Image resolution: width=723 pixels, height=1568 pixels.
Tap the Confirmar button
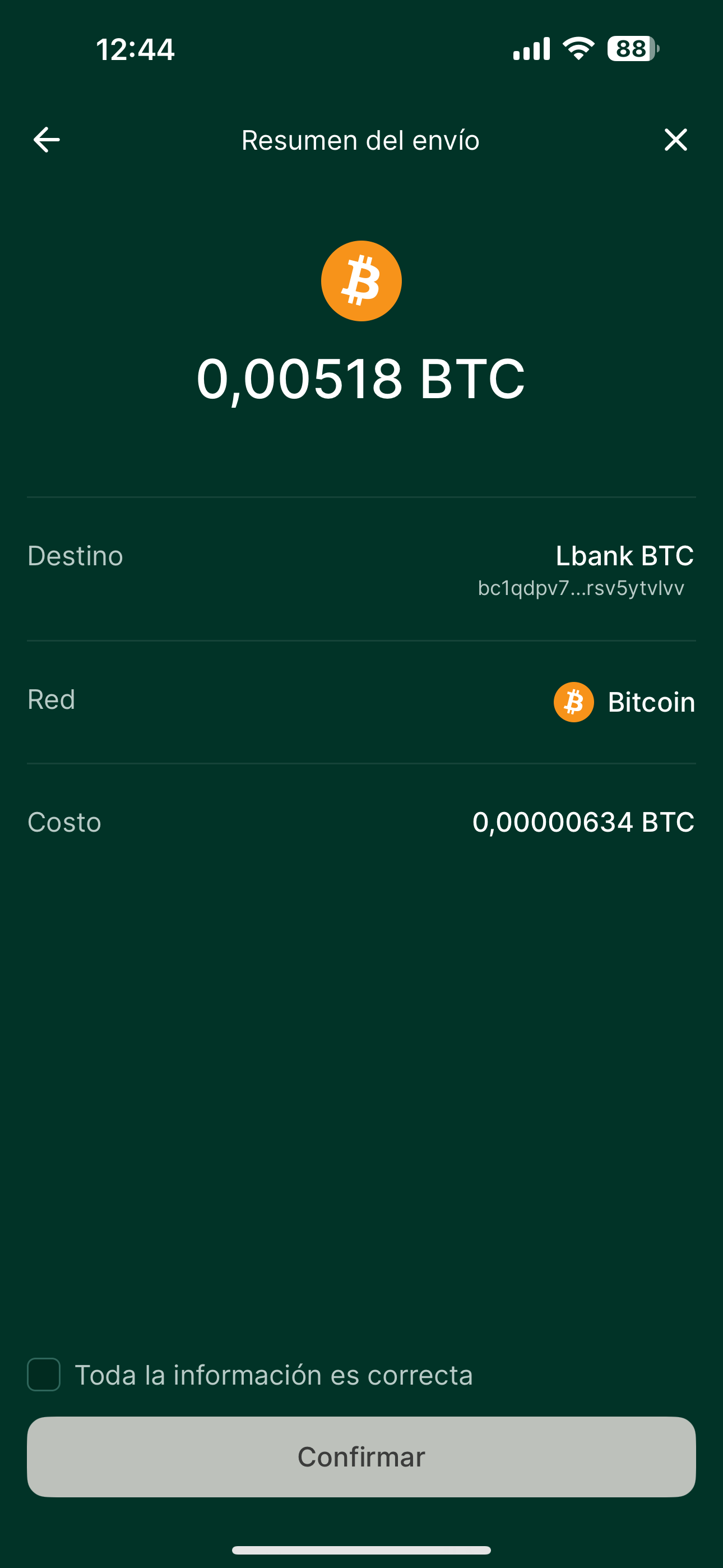point(361,1456)
